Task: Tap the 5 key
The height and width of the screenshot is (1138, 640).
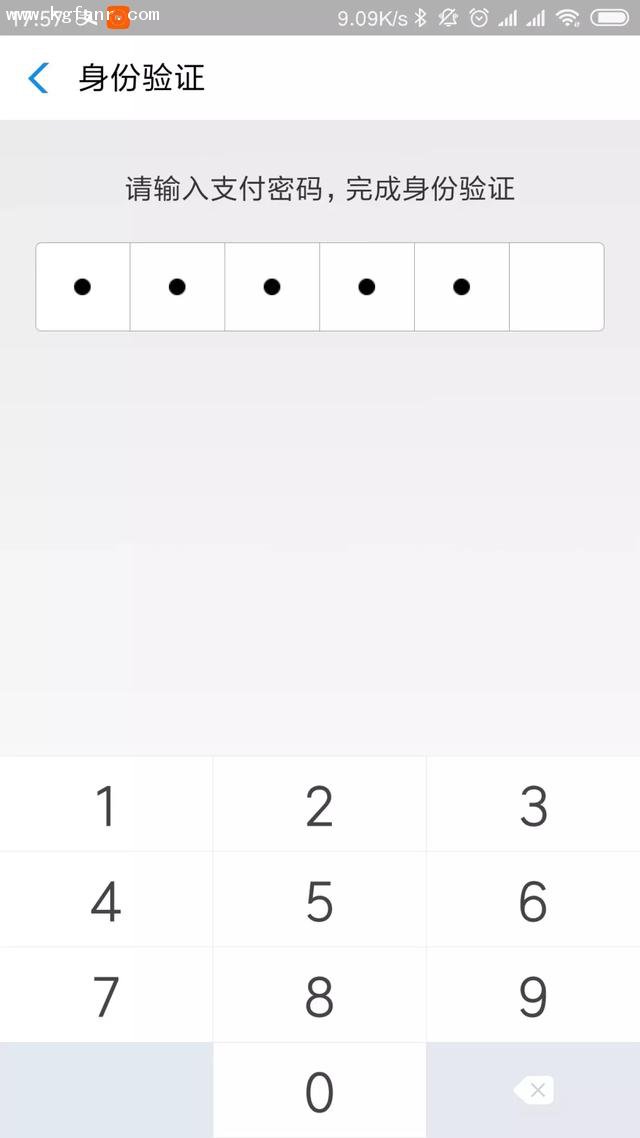Action: 319,901
